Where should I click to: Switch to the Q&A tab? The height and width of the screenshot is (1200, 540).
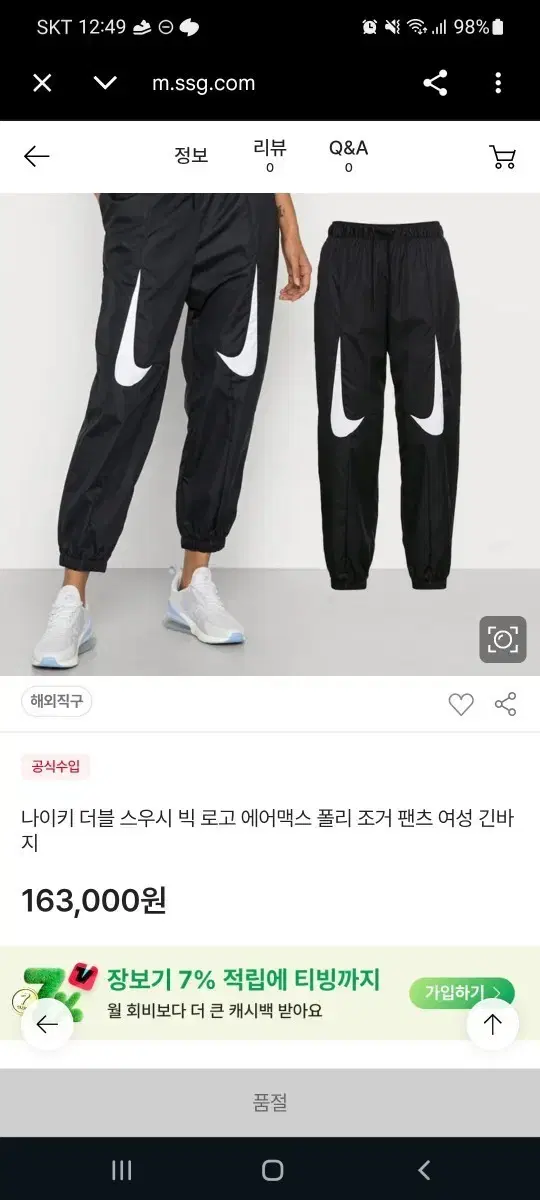(x=348, y=156)
